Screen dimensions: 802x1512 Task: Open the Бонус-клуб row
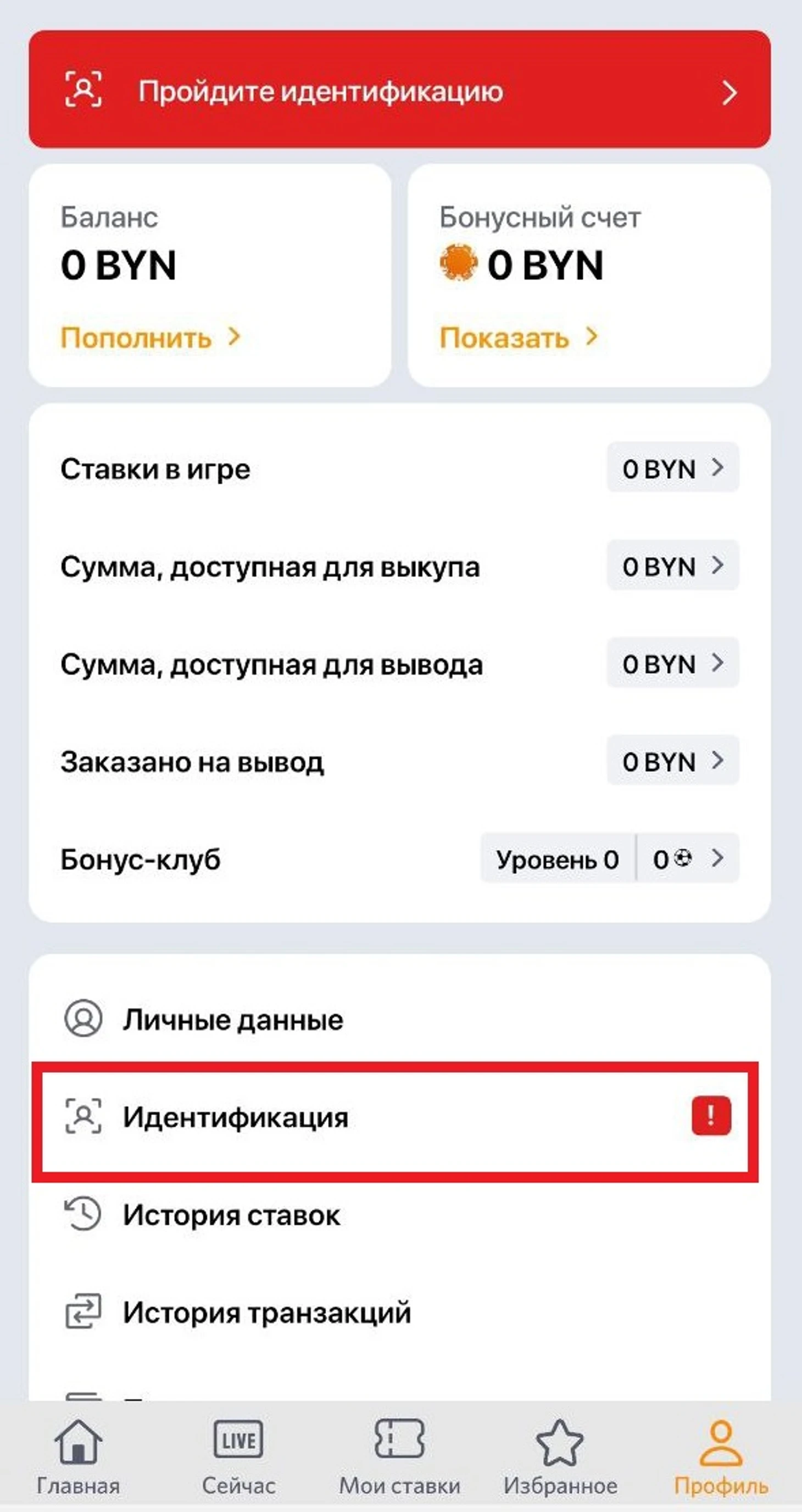[399, 859]
